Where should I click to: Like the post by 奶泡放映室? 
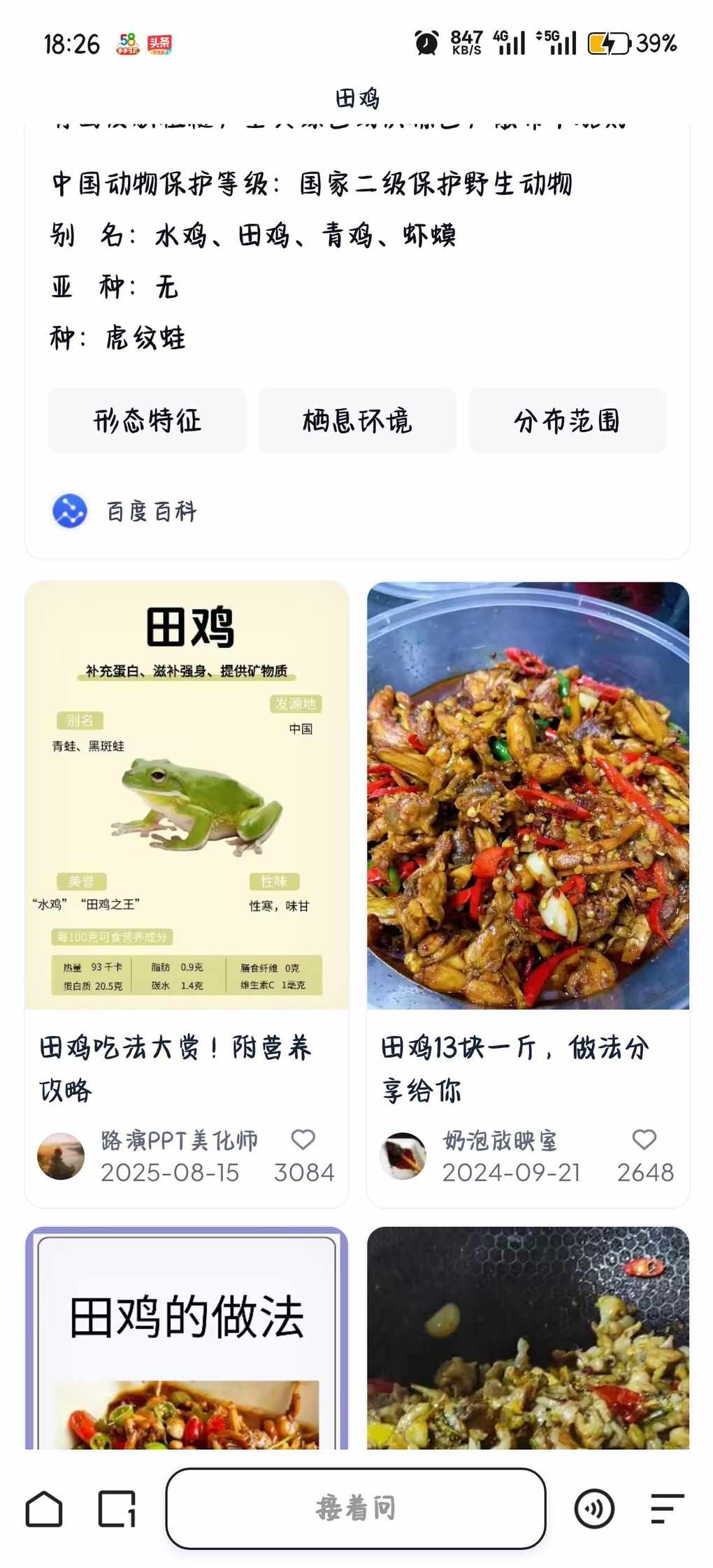644,1140
